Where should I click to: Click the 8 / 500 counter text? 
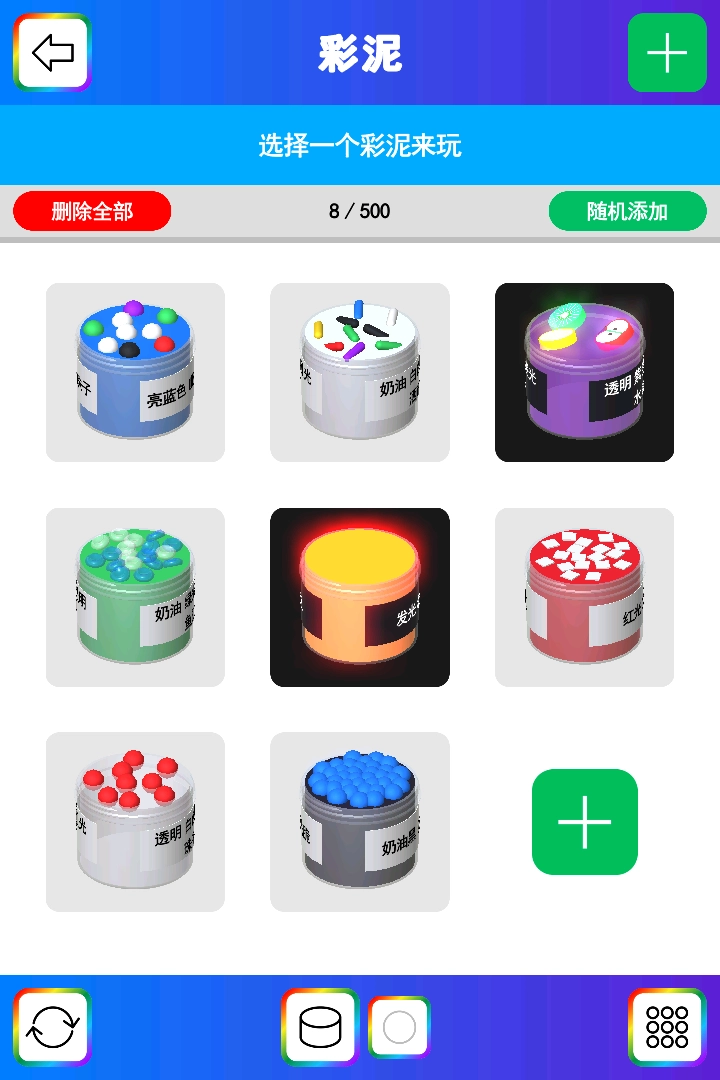(x=360, y=211)
